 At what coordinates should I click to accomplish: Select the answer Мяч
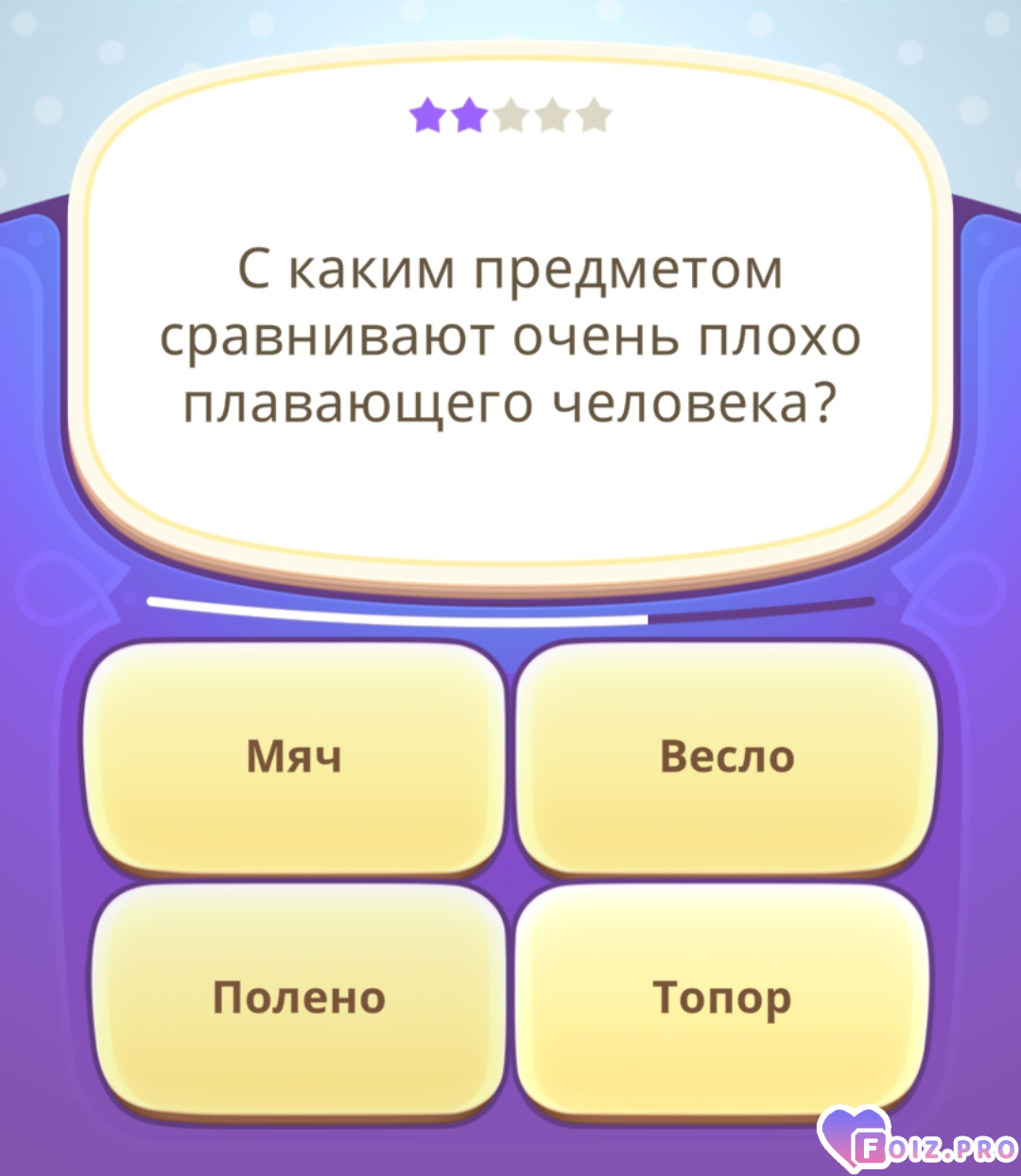coord(294,757)
